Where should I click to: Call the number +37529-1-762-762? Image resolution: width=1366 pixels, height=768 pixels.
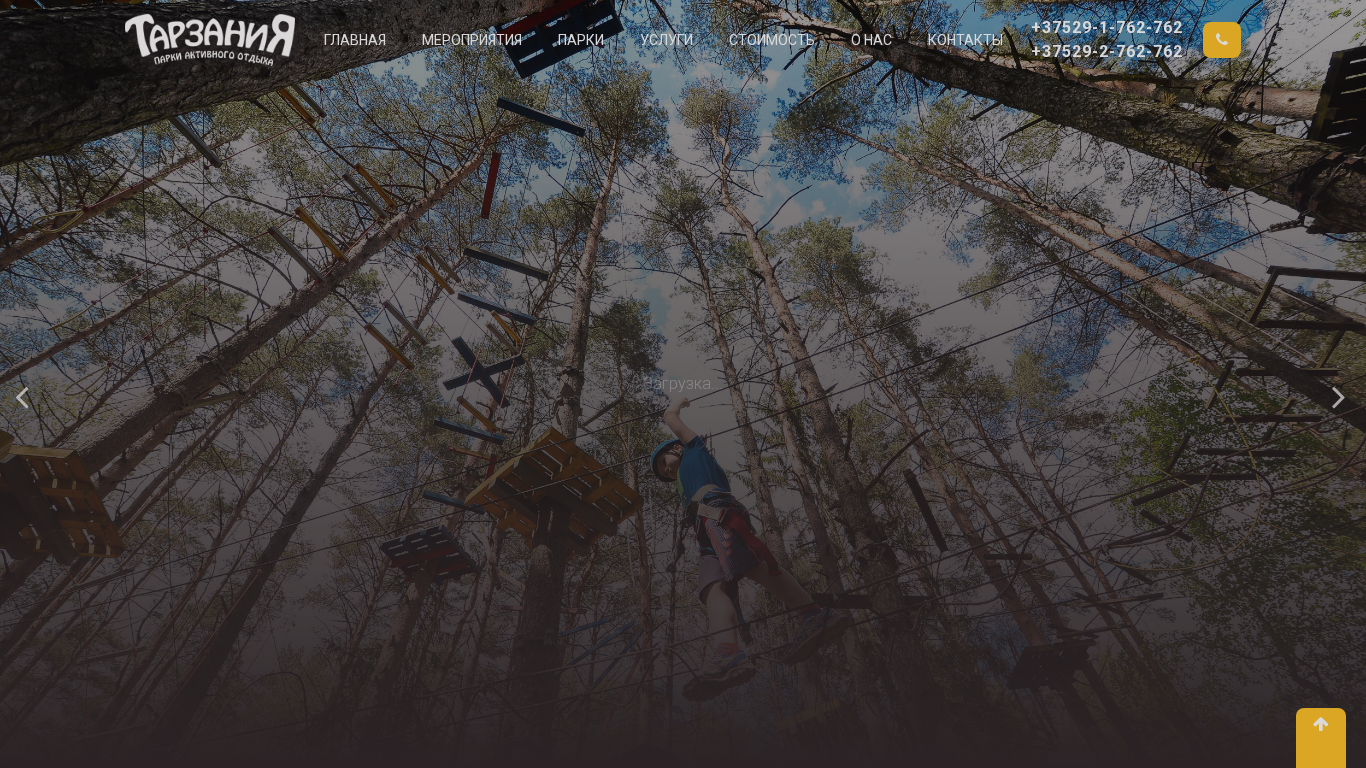[x=1106, y=28]
